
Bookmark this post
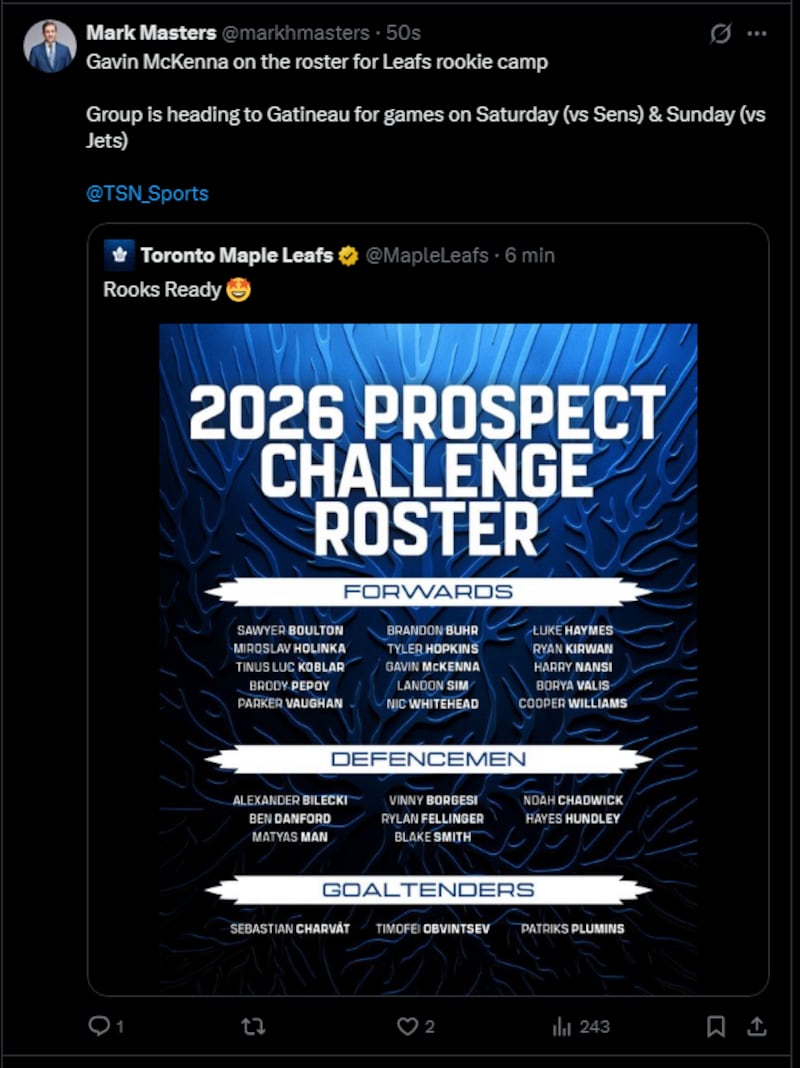[716, 1026]
